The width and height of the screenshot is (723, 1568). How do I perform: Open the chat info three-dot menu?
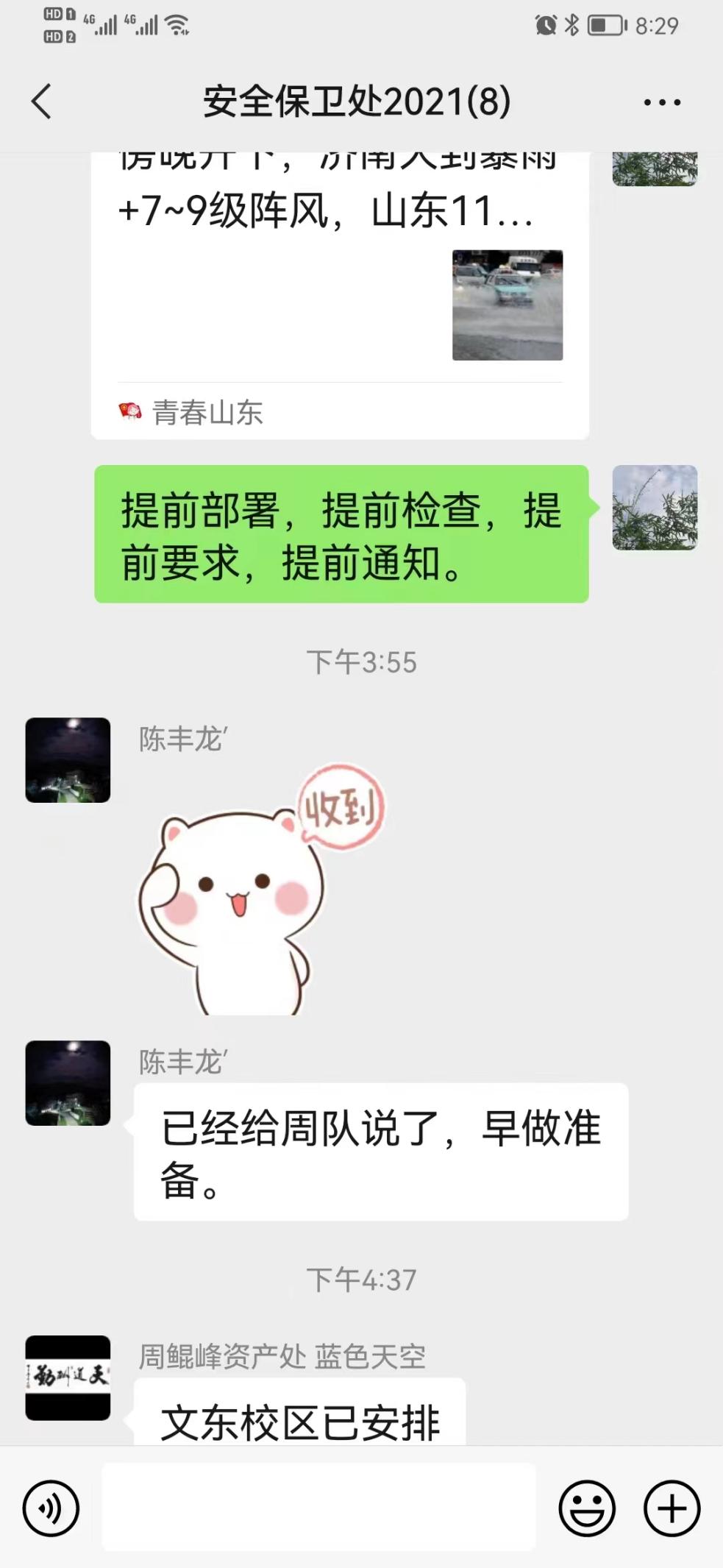click(662, 102)
